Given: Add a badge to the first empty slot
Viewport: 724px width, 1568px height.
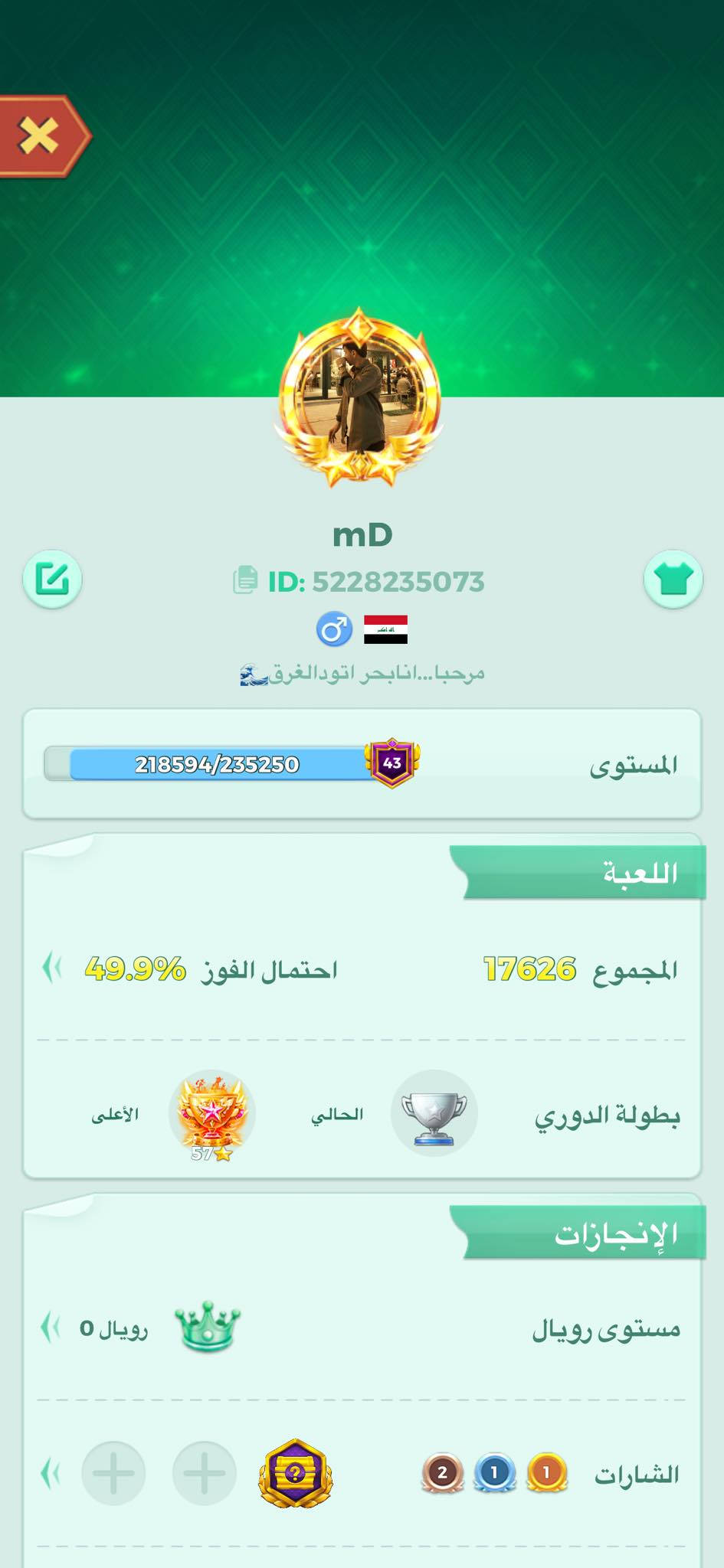Looking at the screenshot, I should (205, 1473).
